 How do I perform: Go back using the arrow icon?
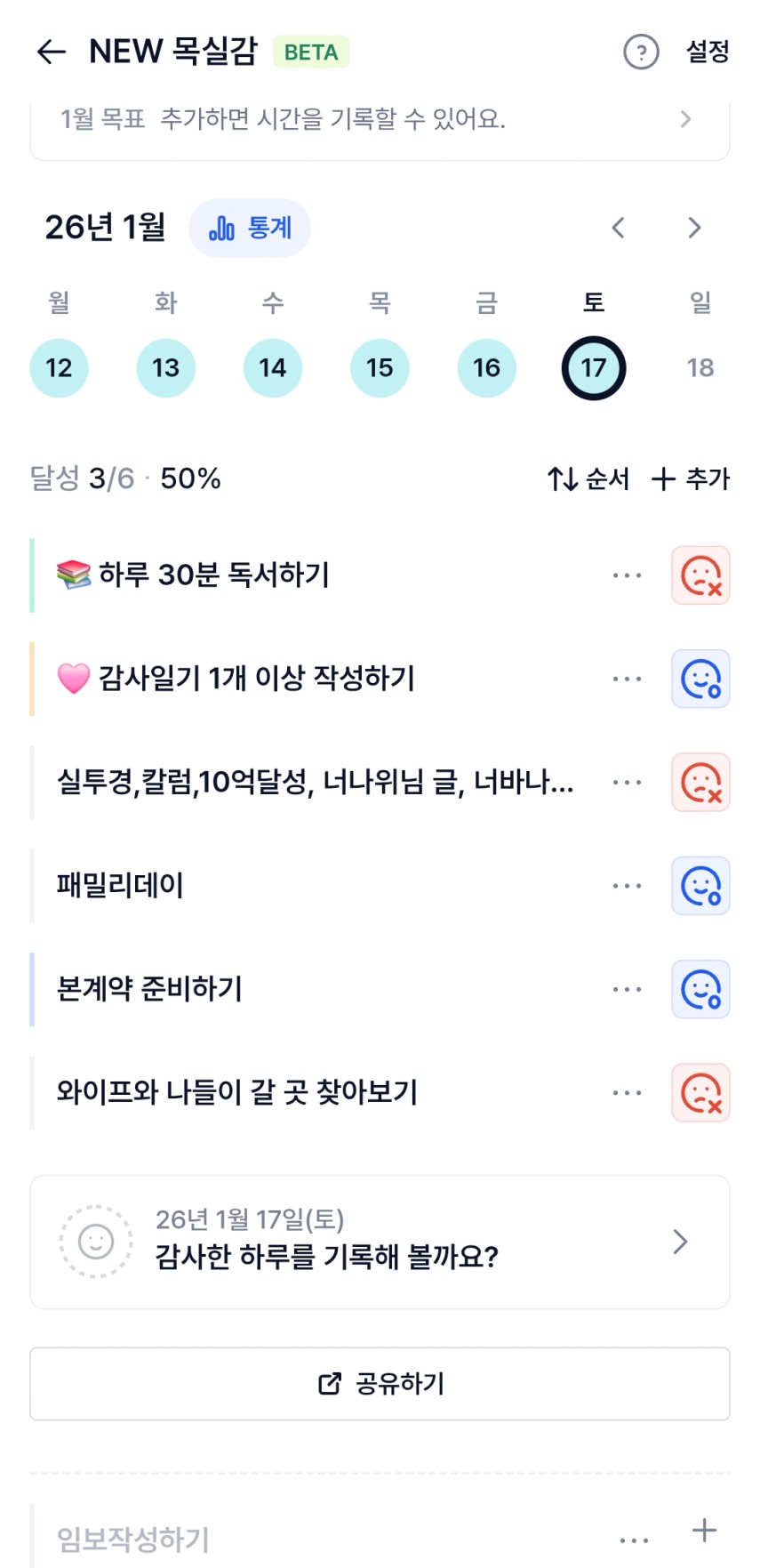pyautogui.click(x=52, y=52)
